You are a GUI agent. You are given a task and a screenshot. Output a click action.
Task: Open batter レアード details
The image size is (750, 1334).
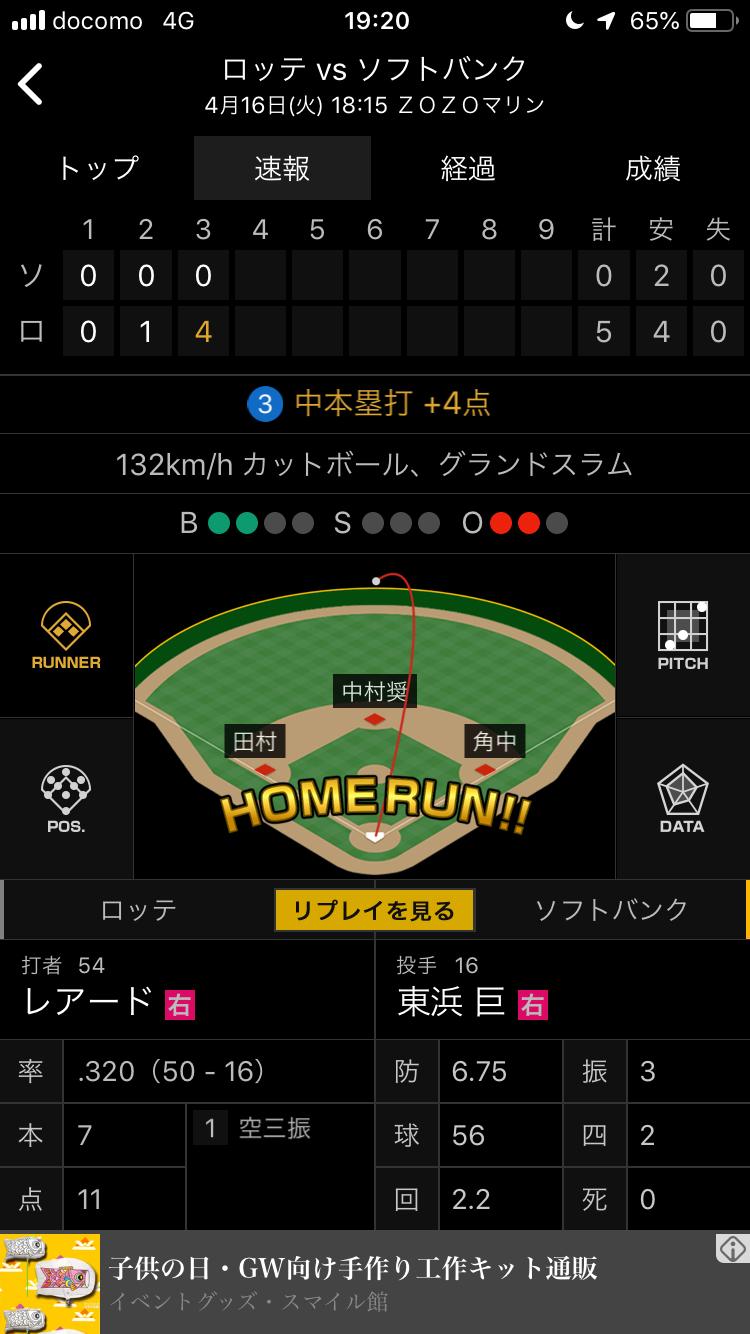(x=88, y=1001)
